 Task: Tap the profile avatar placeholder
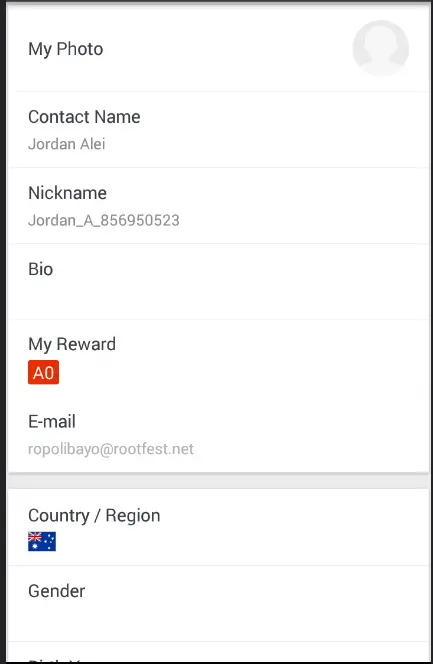[381, 48]
